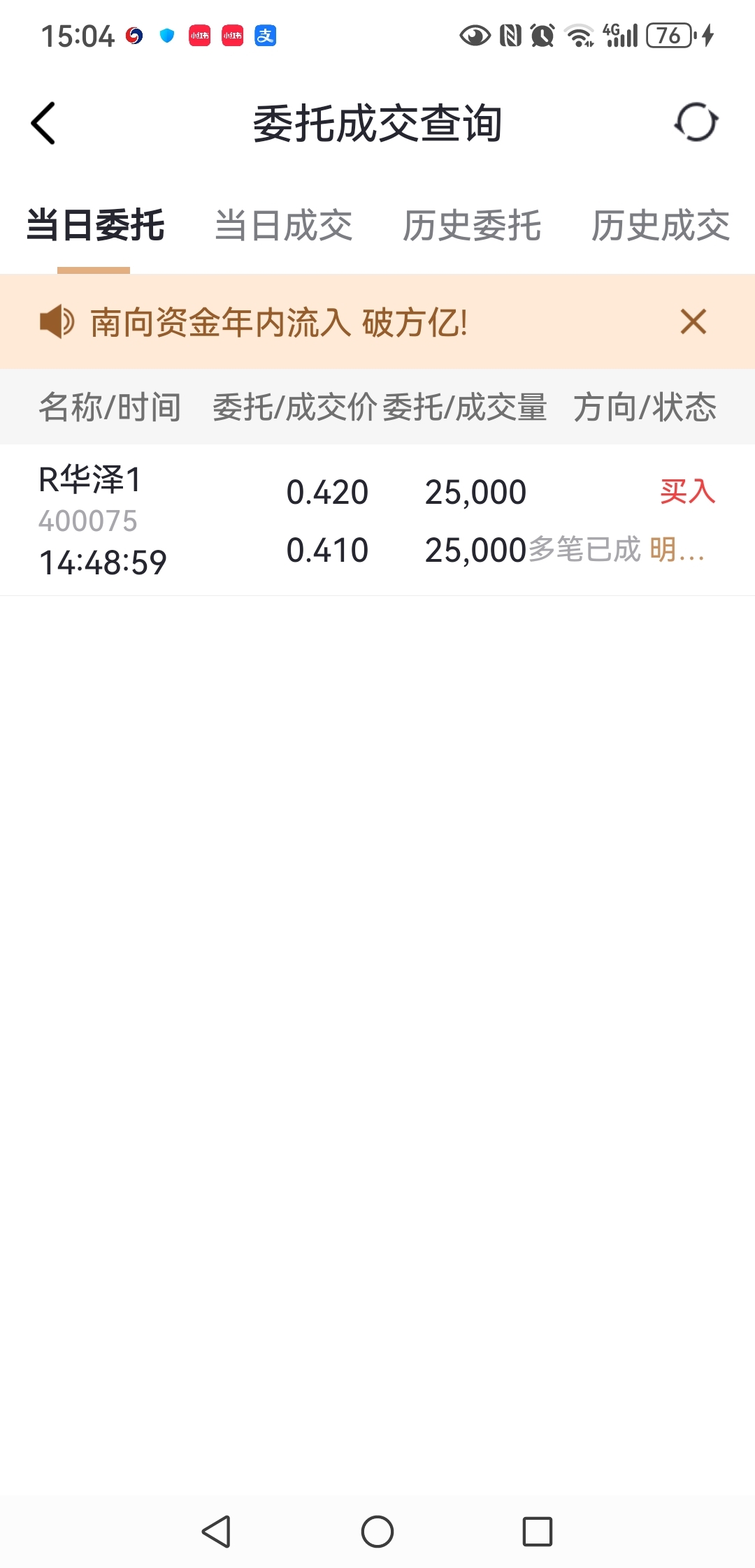The height and width of the screenshot is (1568, 755).
Task: Switch to the 当日成交 tab
Action: coord(283,226)
